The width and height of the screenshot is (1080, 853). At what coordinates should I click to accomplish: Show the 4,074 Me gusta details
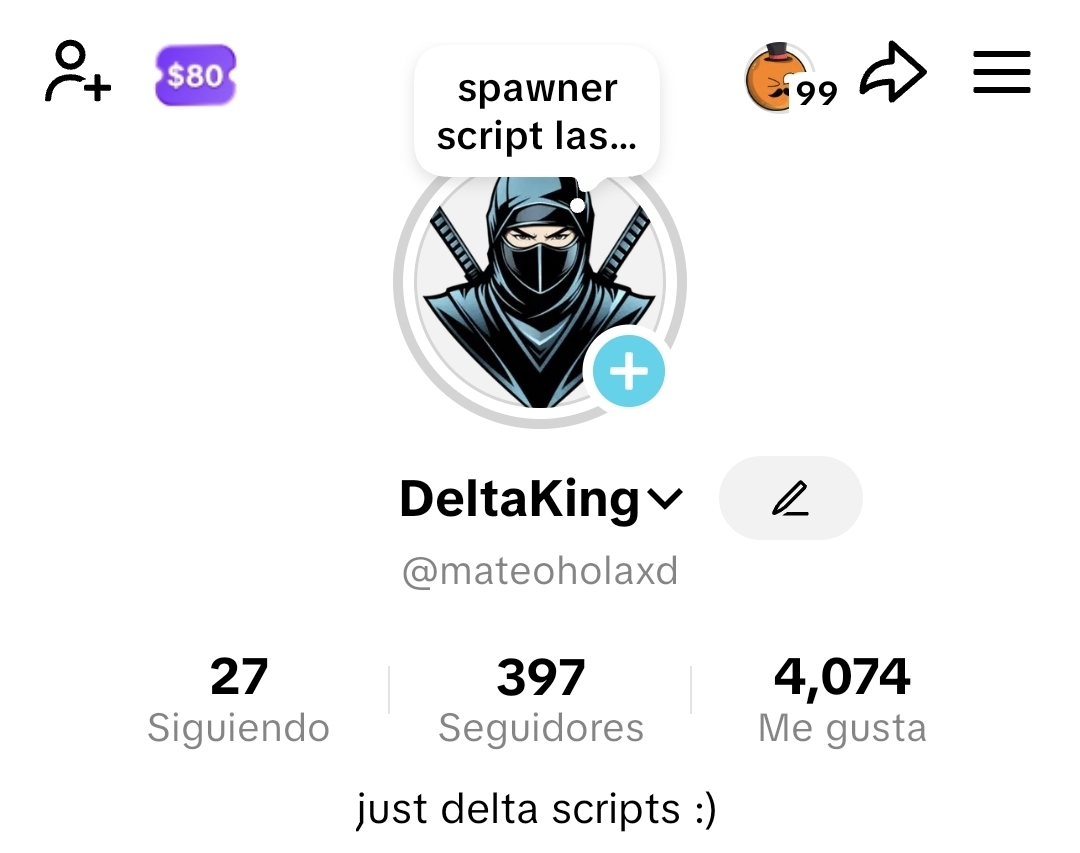(x=842, y=700)
